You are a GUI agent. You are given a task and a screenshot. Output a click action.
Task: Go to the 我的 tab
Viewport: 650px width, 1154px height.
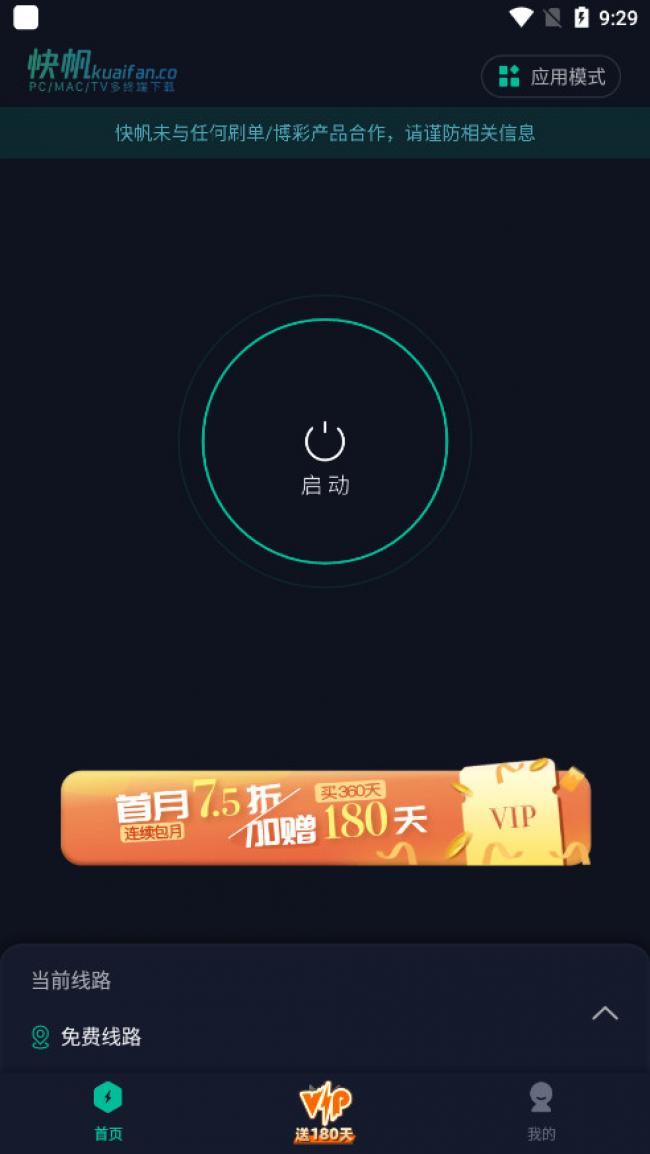(541, 1110)
